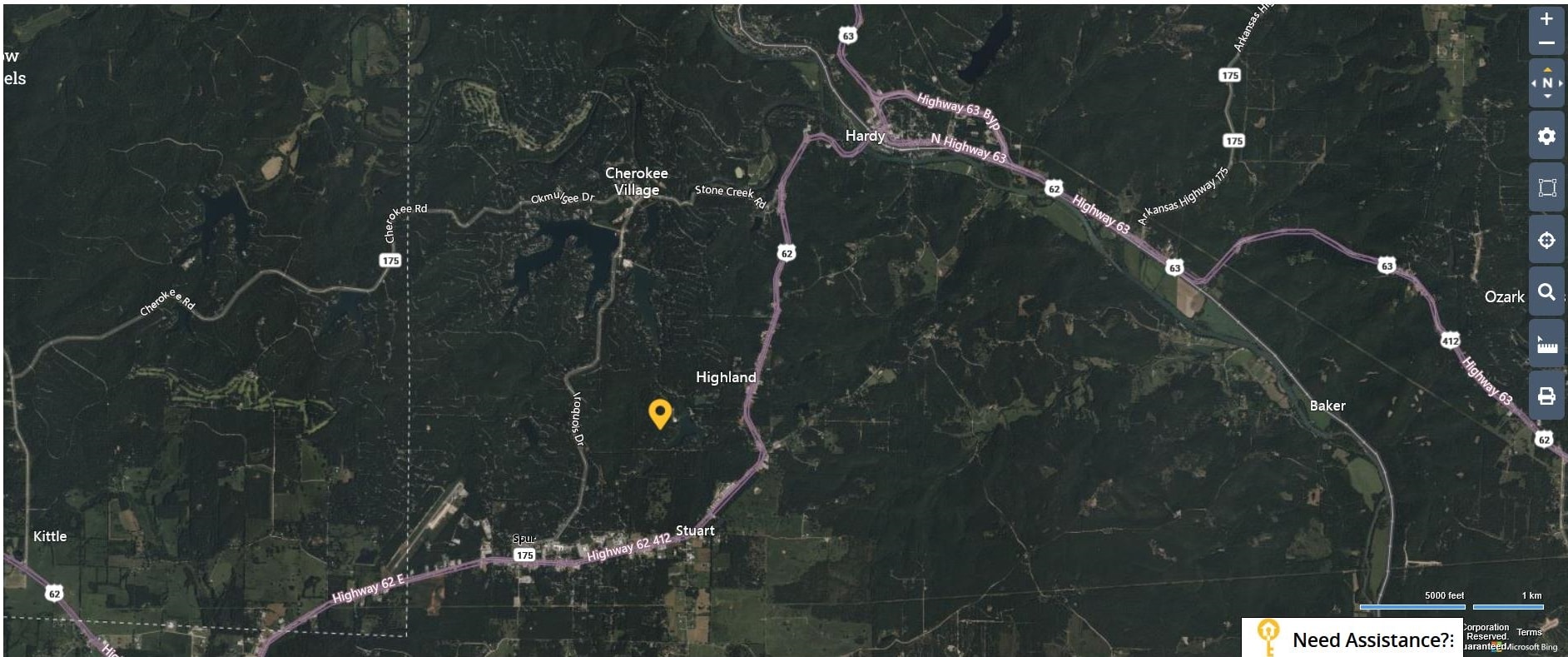Select the ruler measure tool

click(x=1546, y=344)
